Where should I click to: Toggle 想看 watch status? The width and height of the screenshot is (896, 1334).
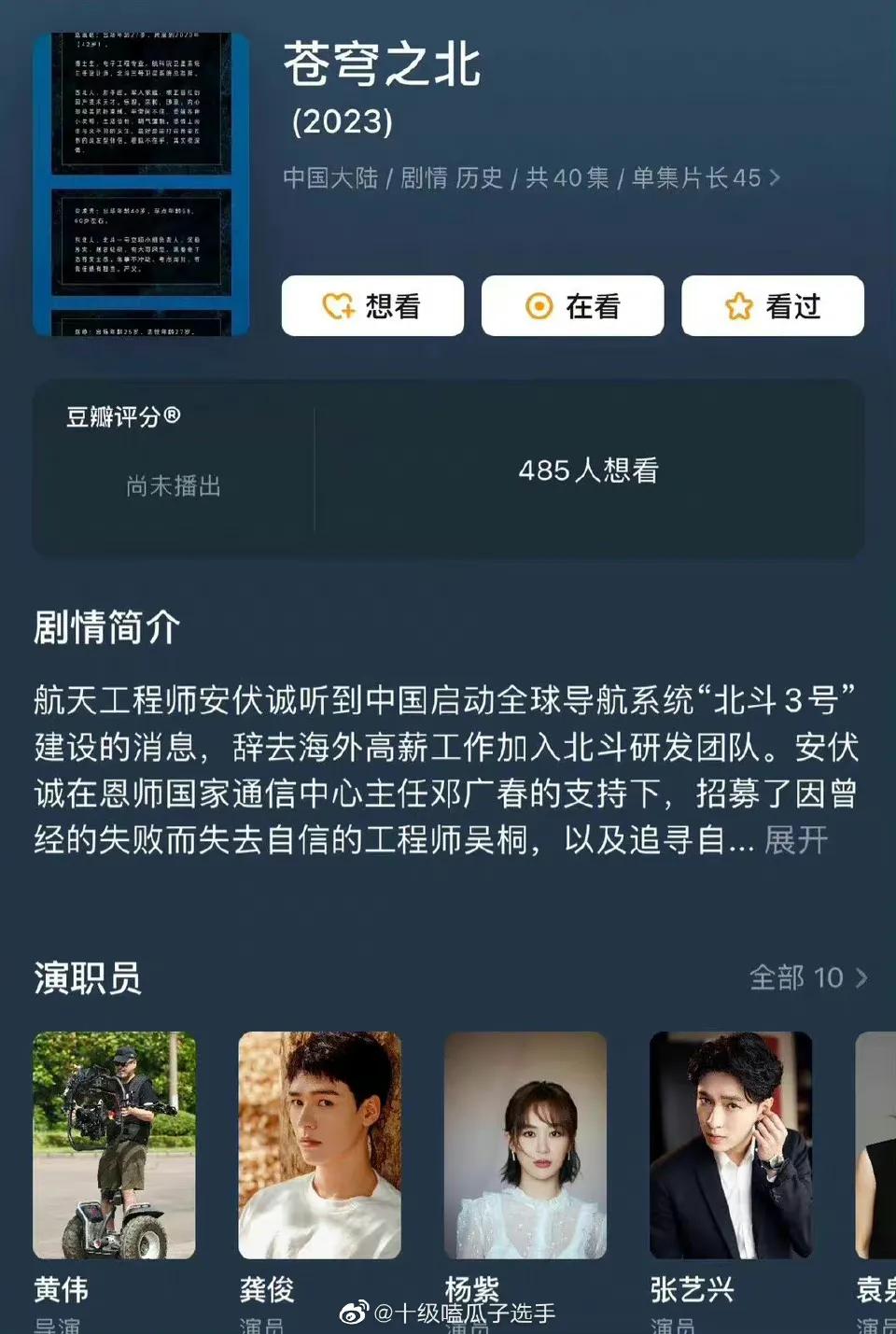(371, 305)
